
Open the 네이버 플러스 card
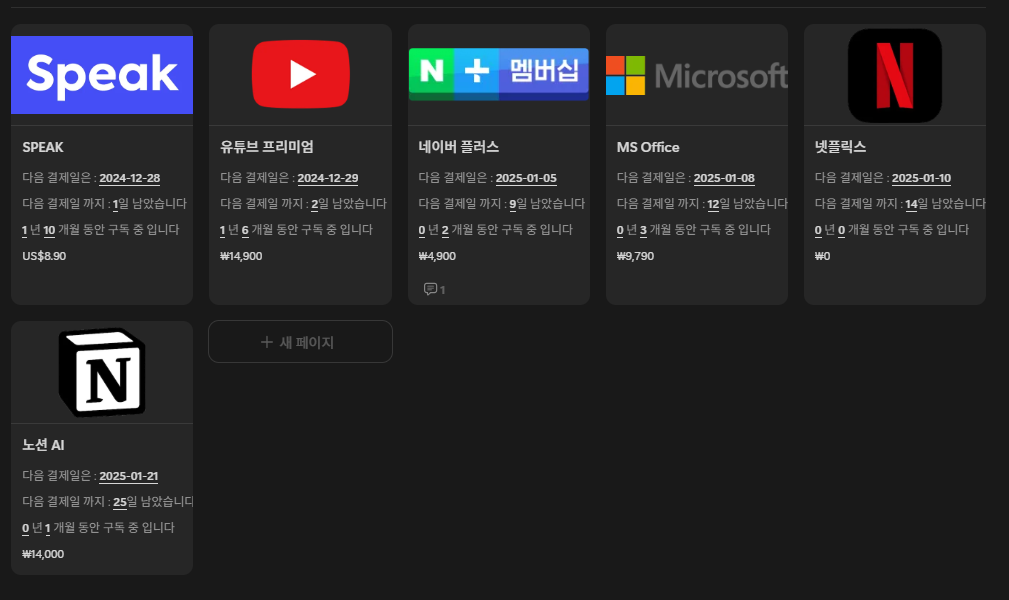point(499,164)
